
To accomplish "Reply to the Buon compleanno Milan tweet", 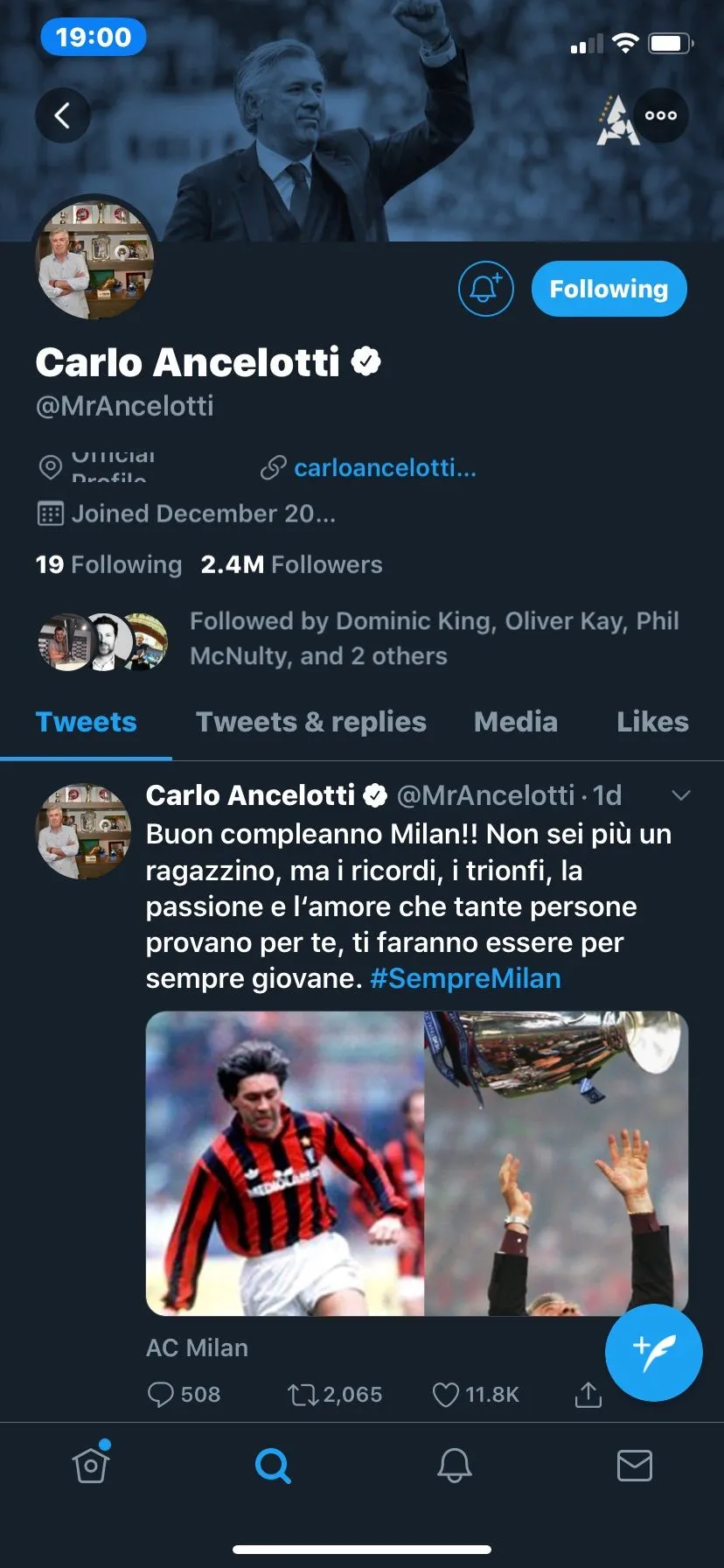I will pyautogui.click(x=161, y=1394).
